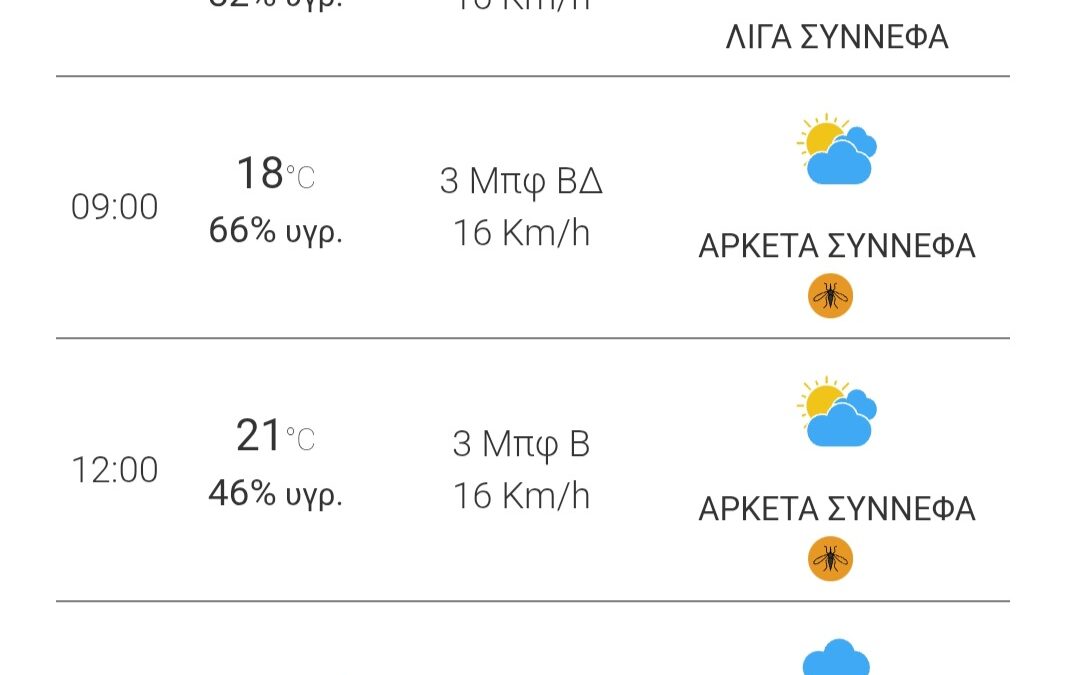1080x675 pixels.
Task: Tap the mosquito alert icon in the 09:00 row
Action: point(830,296)
